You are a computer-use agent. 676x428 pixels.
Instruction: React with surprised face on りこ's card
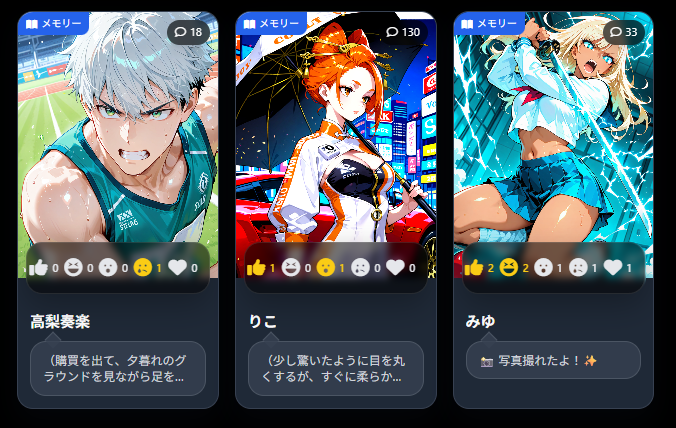click(326, 267)
